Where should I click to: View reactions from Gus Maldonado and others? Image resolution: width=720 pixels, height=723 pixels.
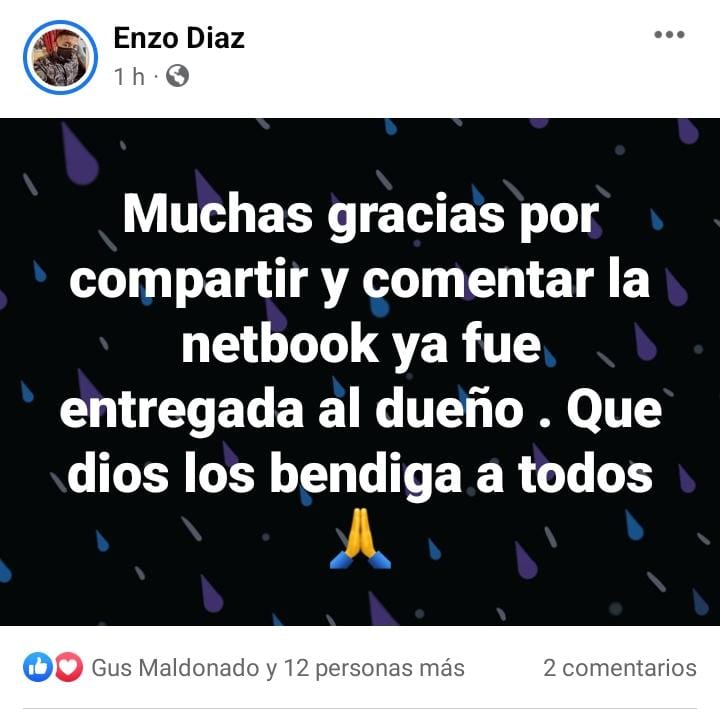coord(277,668)
